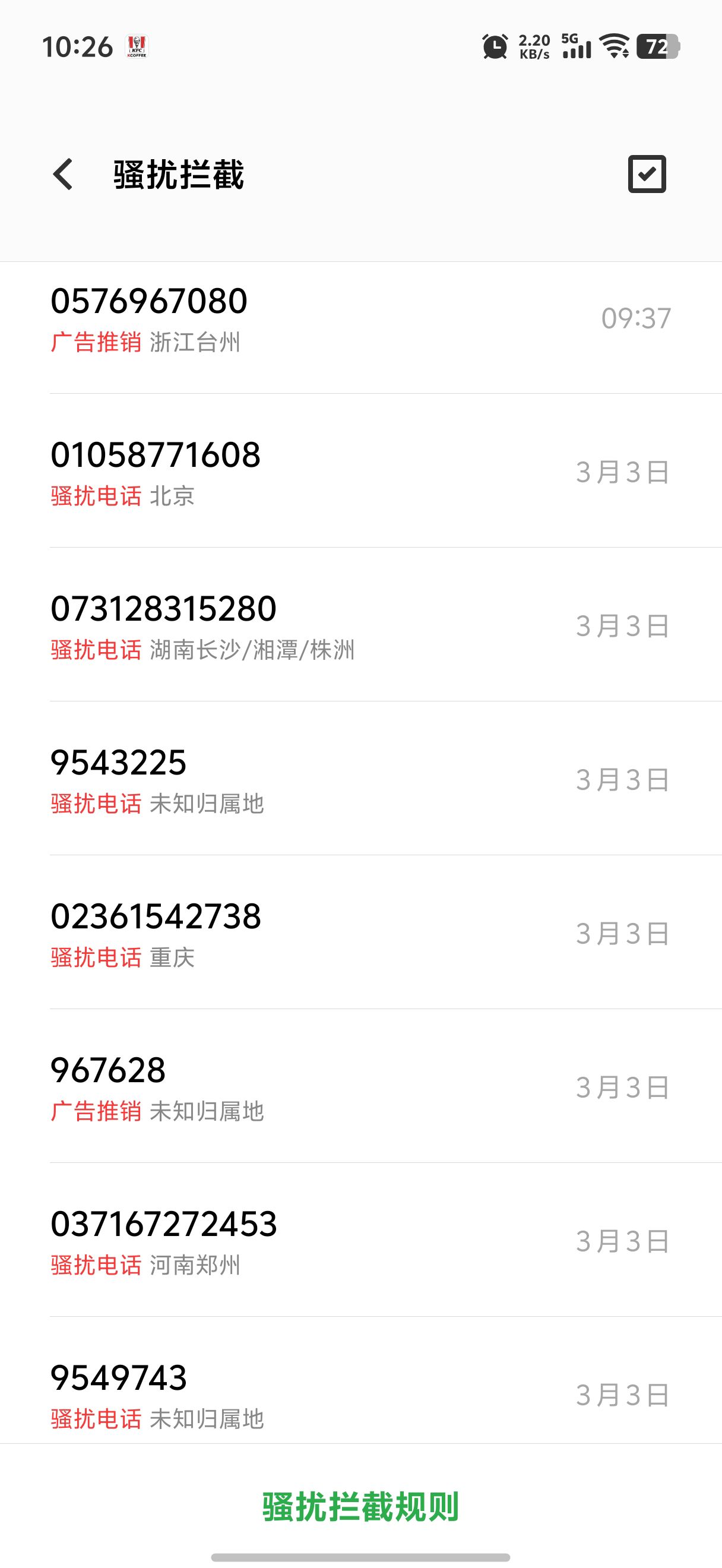Open blocked record 967628
722x1568 pixels.
click(360, 1086)
